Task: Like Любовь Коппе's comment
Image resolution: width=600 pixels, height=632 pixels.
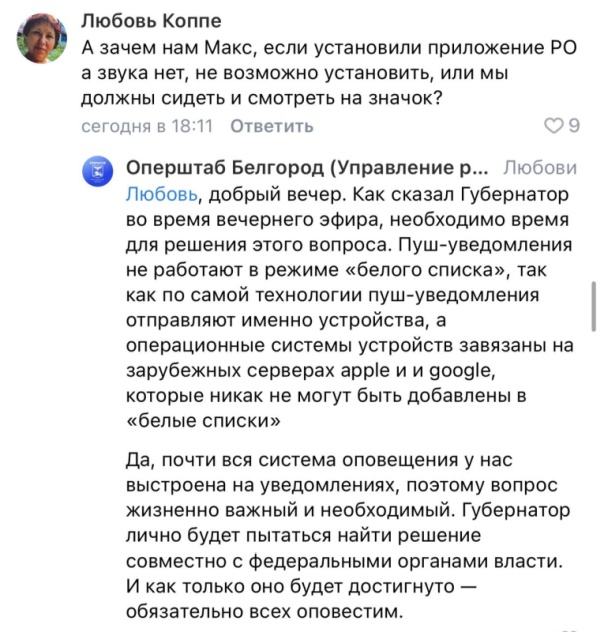Action: point(553,126)
